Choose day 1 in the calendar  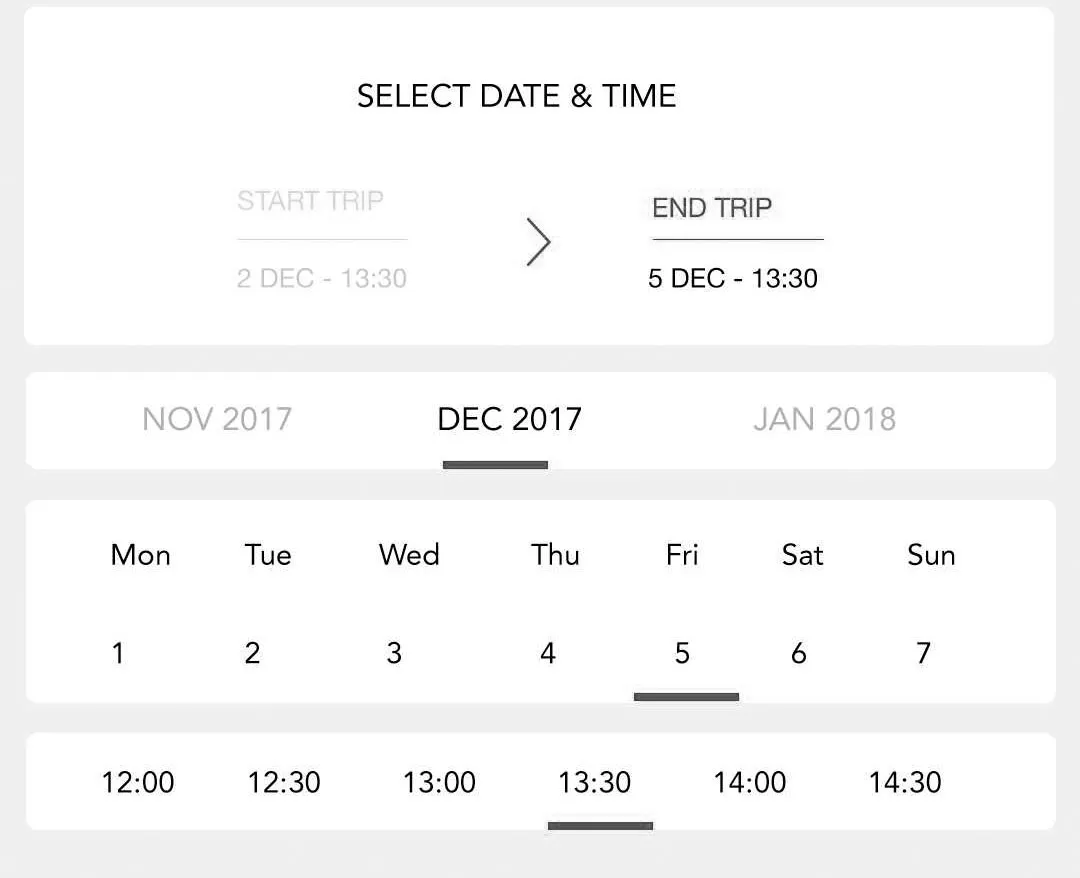pos(118,653)
